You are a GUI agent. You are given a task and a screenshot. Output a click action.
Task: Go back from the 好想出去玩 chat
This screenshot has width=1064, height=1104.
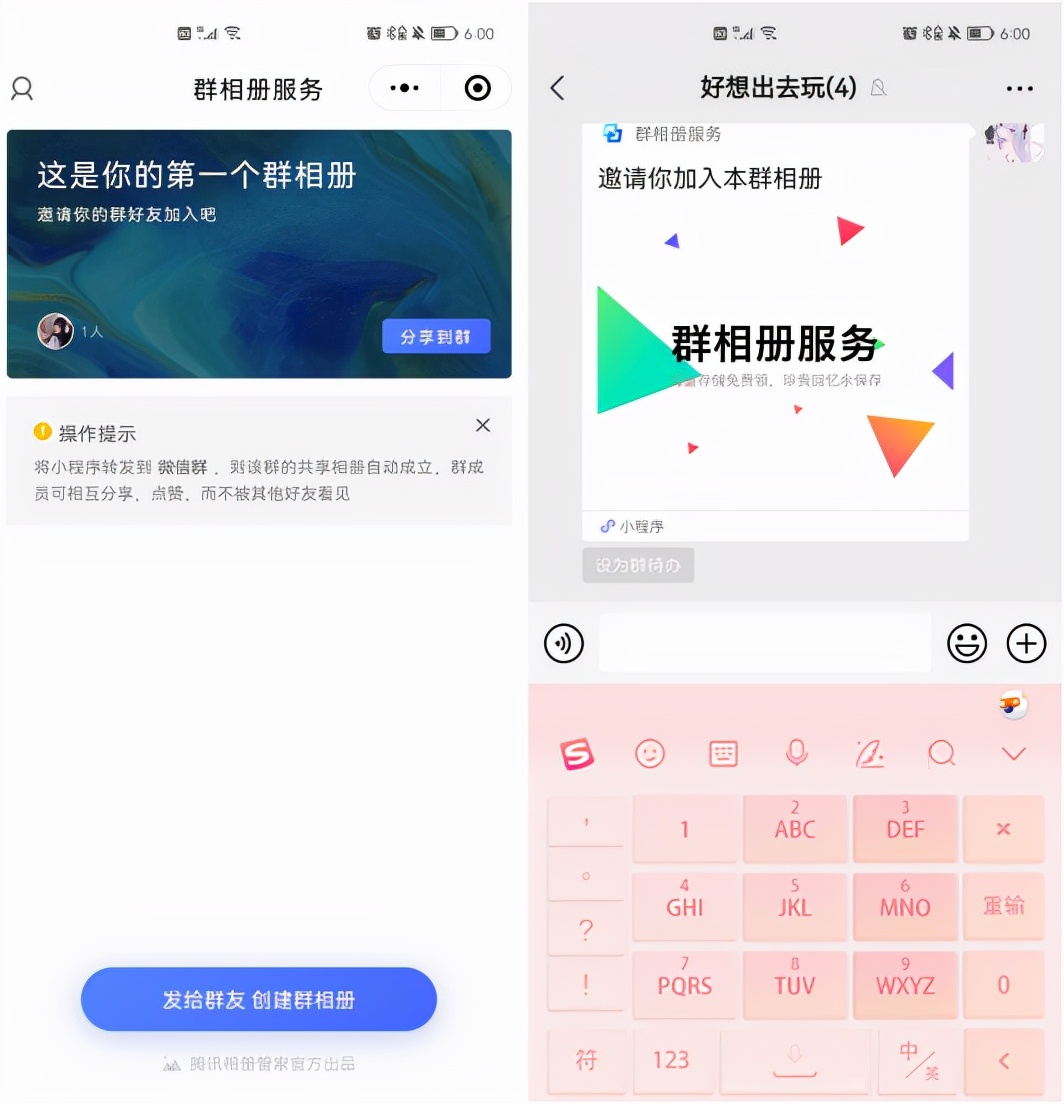pyautogui.click(x=558, y=89)
